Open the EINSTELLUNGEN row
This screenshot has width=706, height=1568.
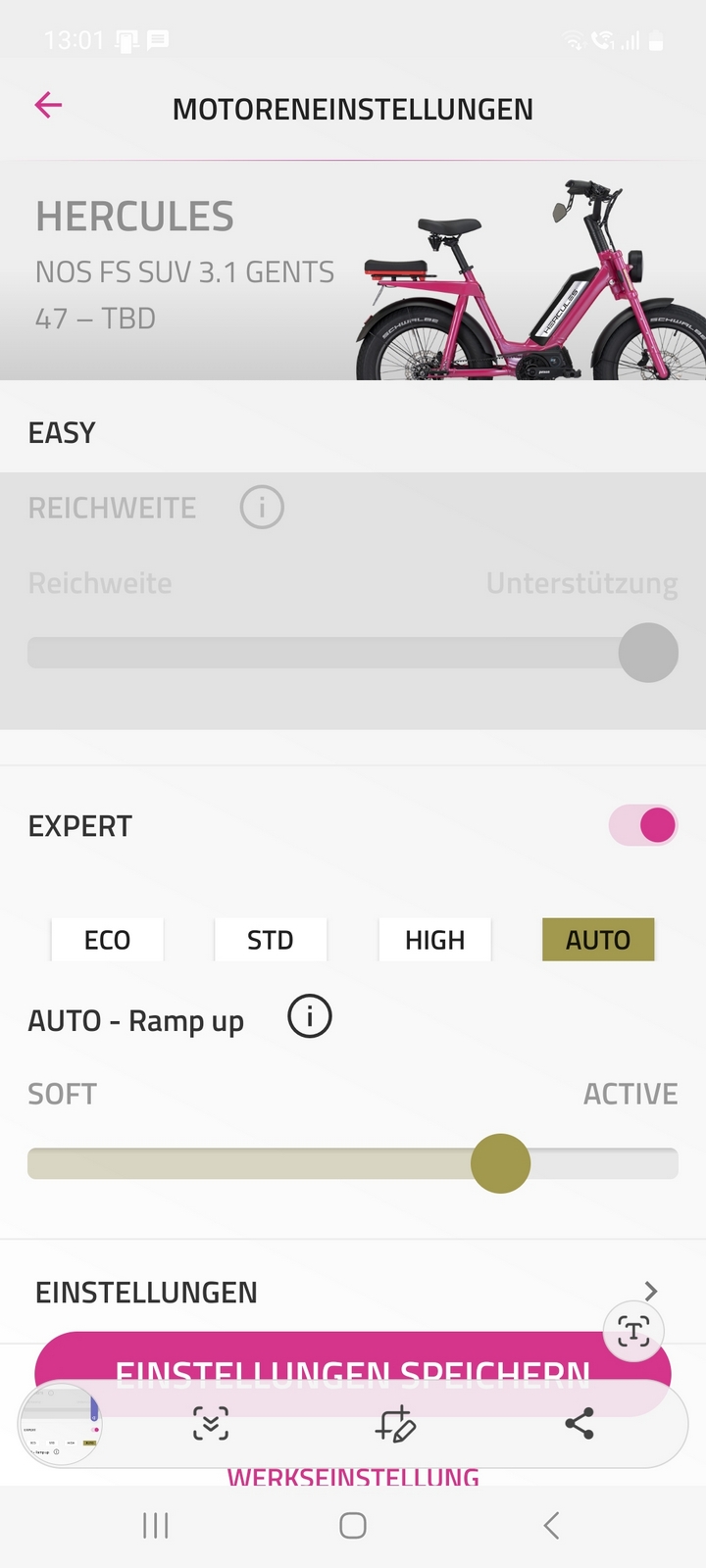[x=353, y=1292]
